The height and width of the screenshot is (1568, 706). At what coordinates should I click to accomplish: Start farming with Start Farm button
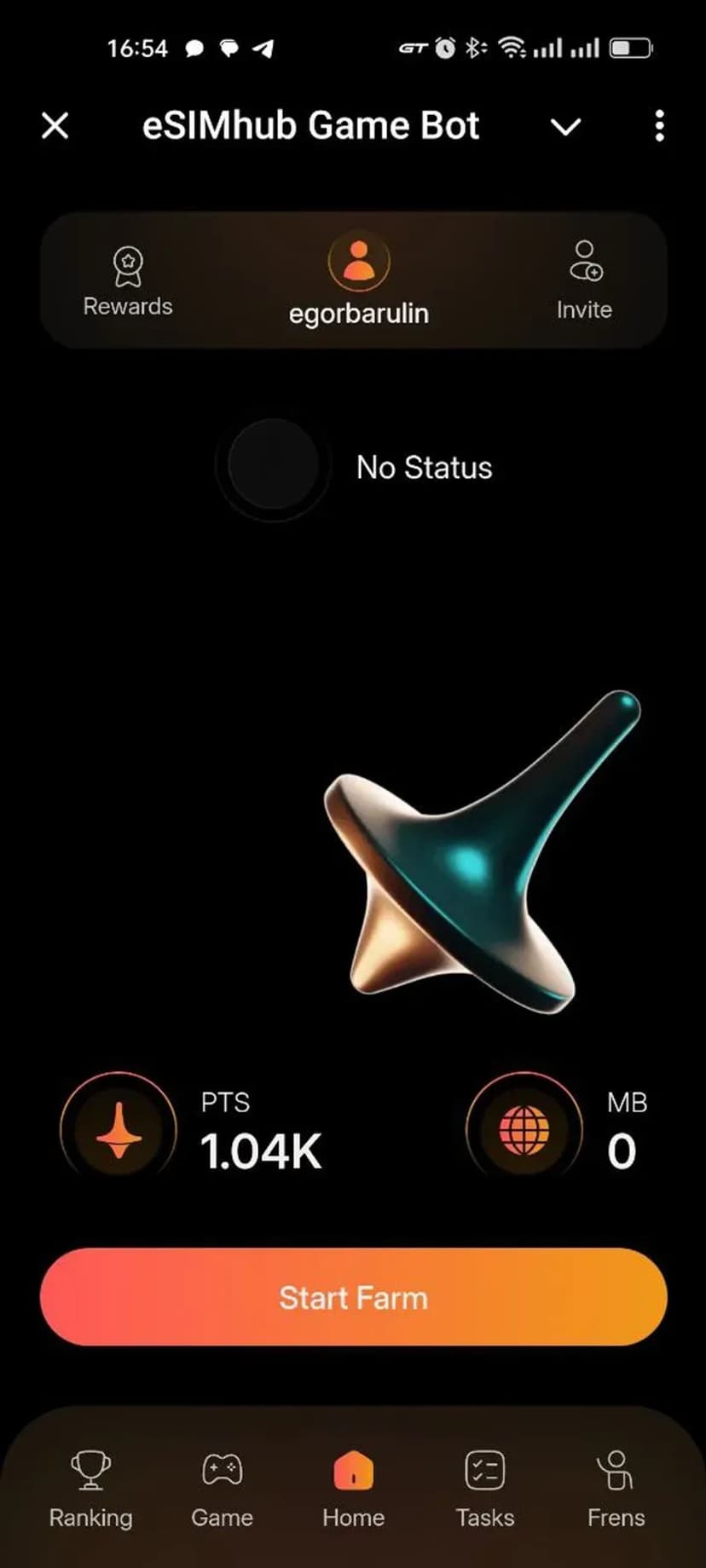coord(353,1297)
